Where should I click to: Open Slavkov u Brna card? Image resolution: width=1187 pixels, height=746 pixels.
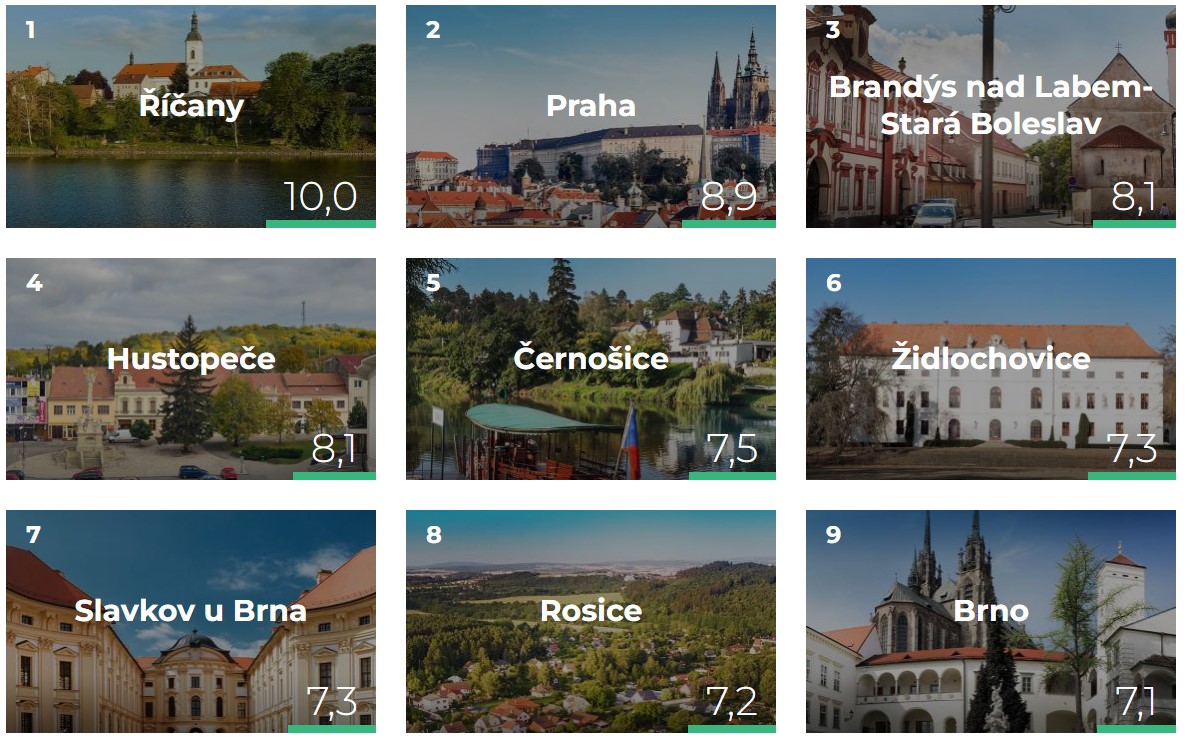[190, 620]
